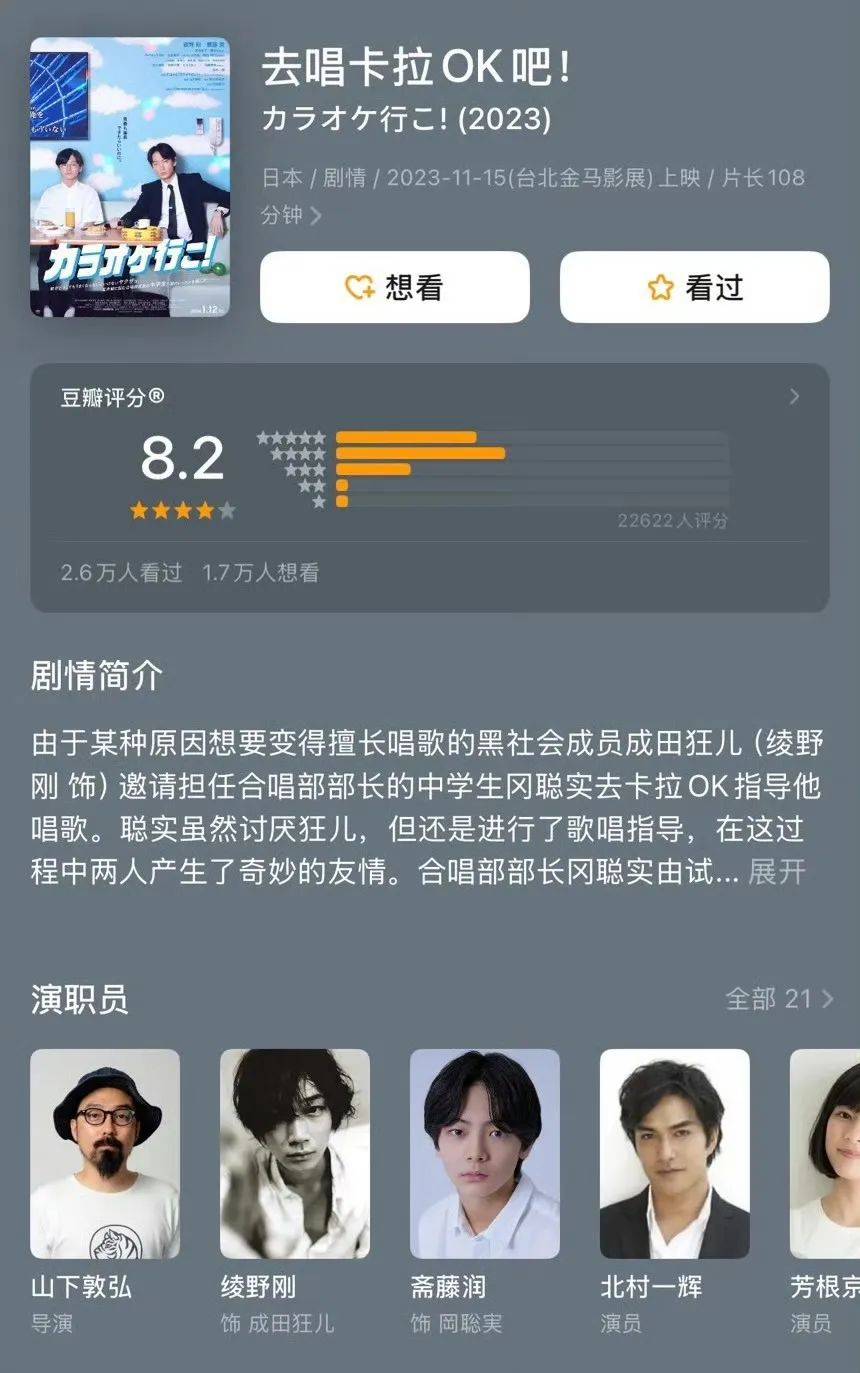Open actor 斋藤润's profile

[x=484, y=1153]
